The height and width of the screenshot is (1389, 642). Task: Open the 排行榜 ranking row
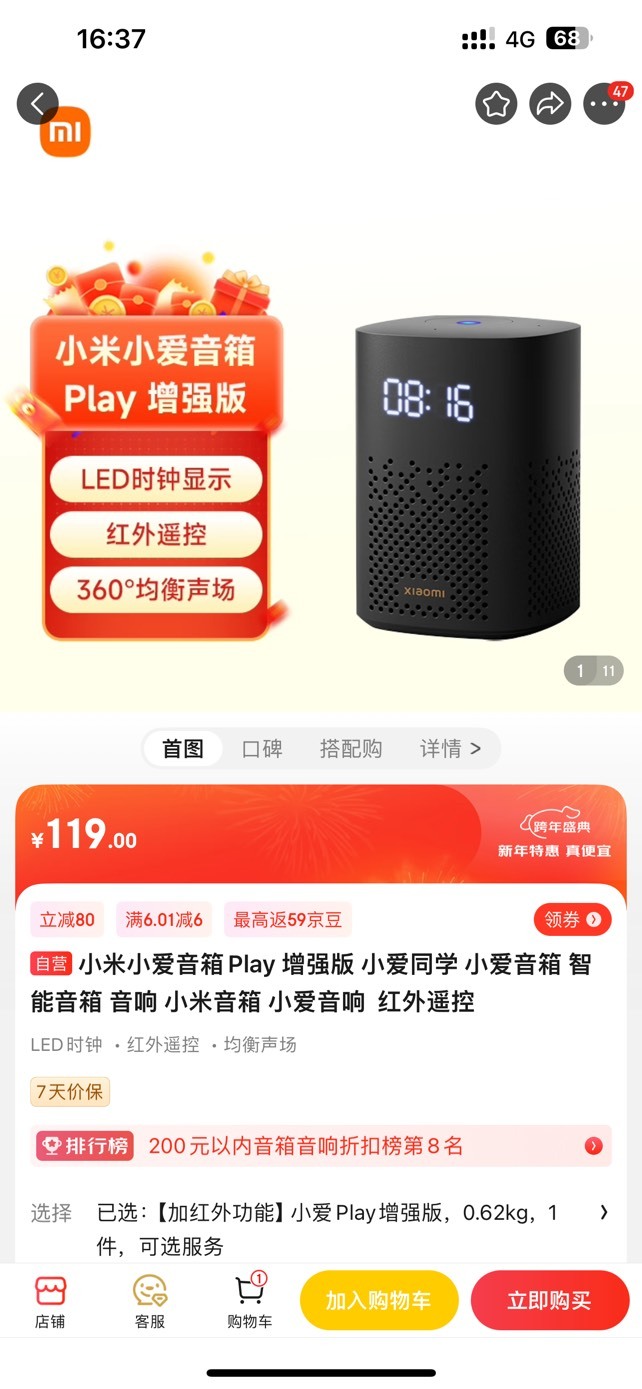click(x=321, y=1146)
